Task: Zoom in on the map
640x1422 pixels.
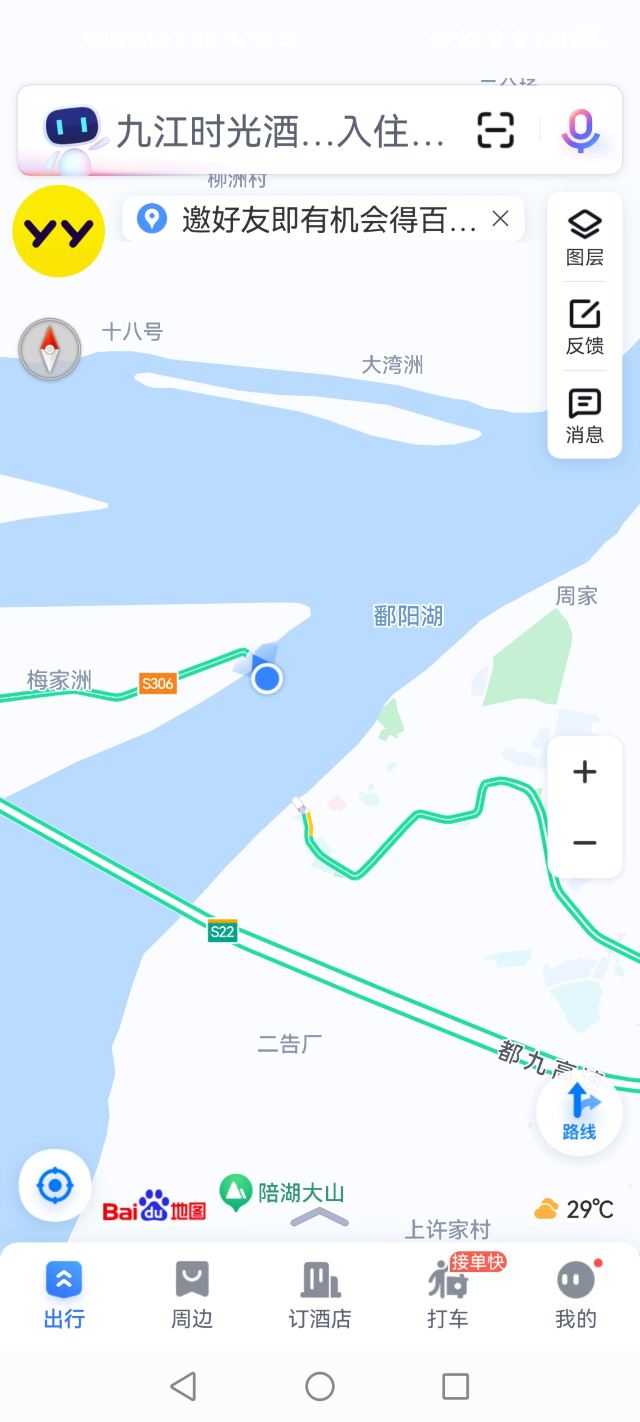Action: tap(585, 772)
